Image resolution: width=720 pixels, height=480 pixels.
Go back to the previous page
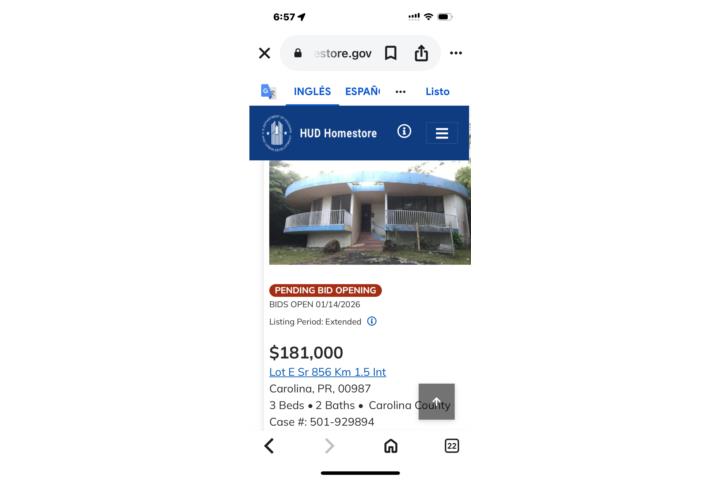click(269, 446)
